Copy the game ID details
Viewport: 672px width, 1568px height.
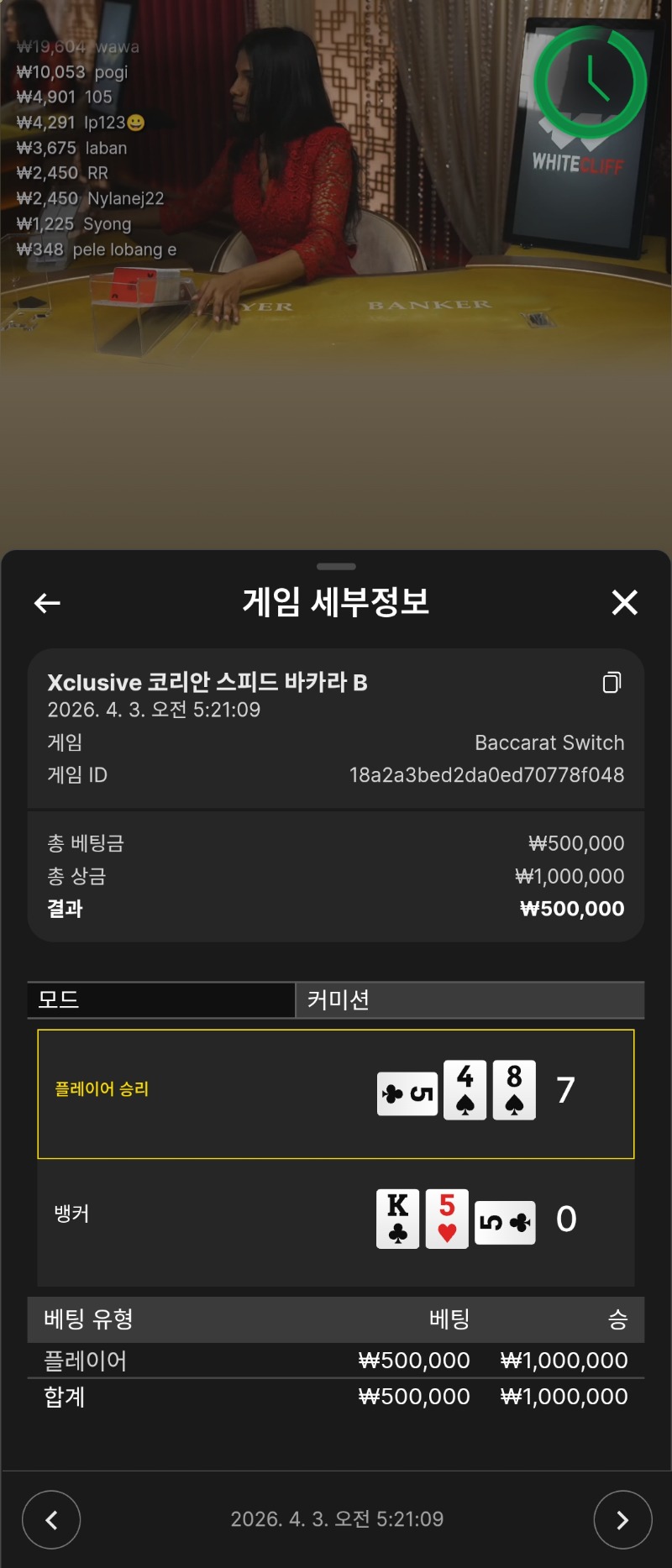(x=612, y=682)
